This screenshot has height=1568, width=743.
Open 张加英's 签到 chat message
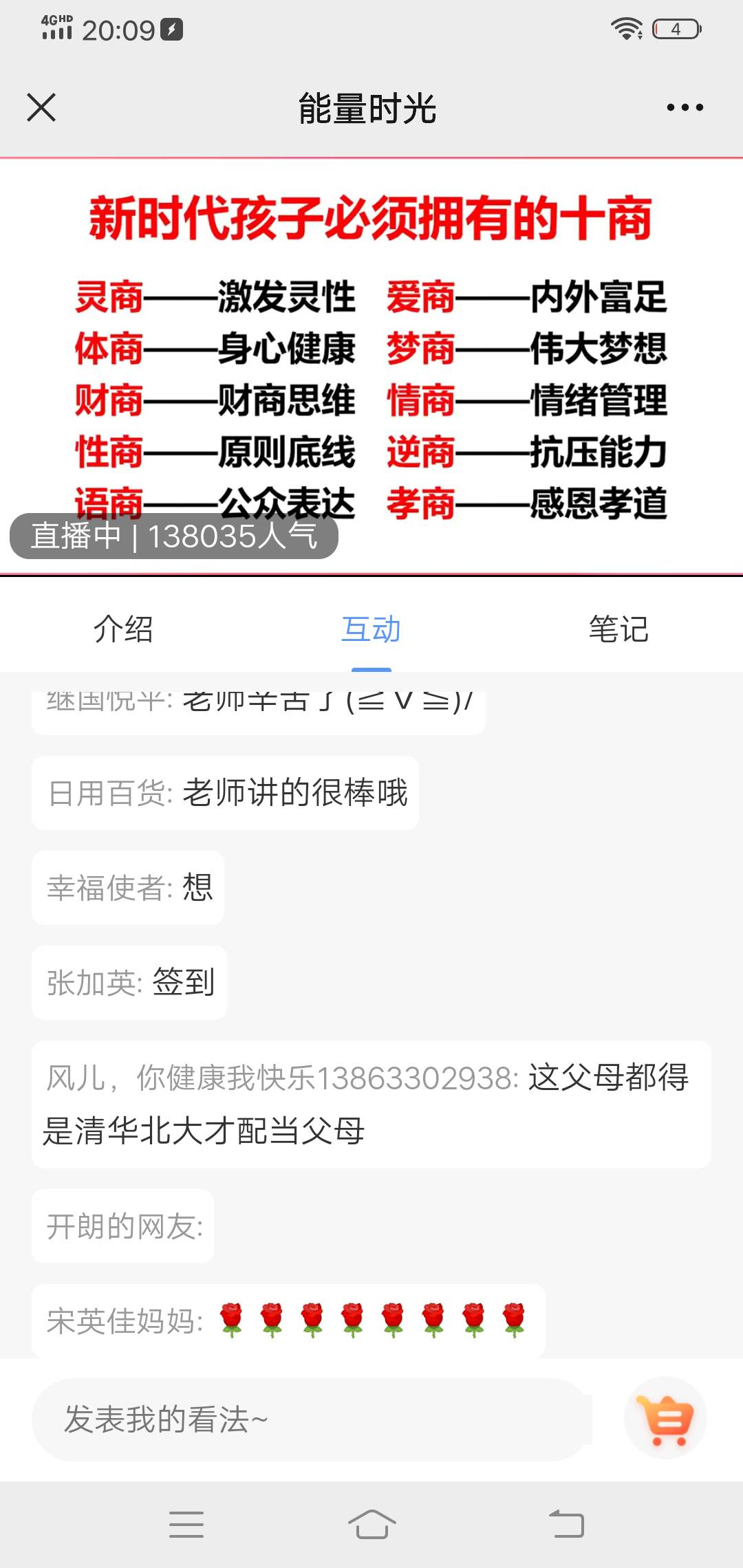click(x=128, y=982)
